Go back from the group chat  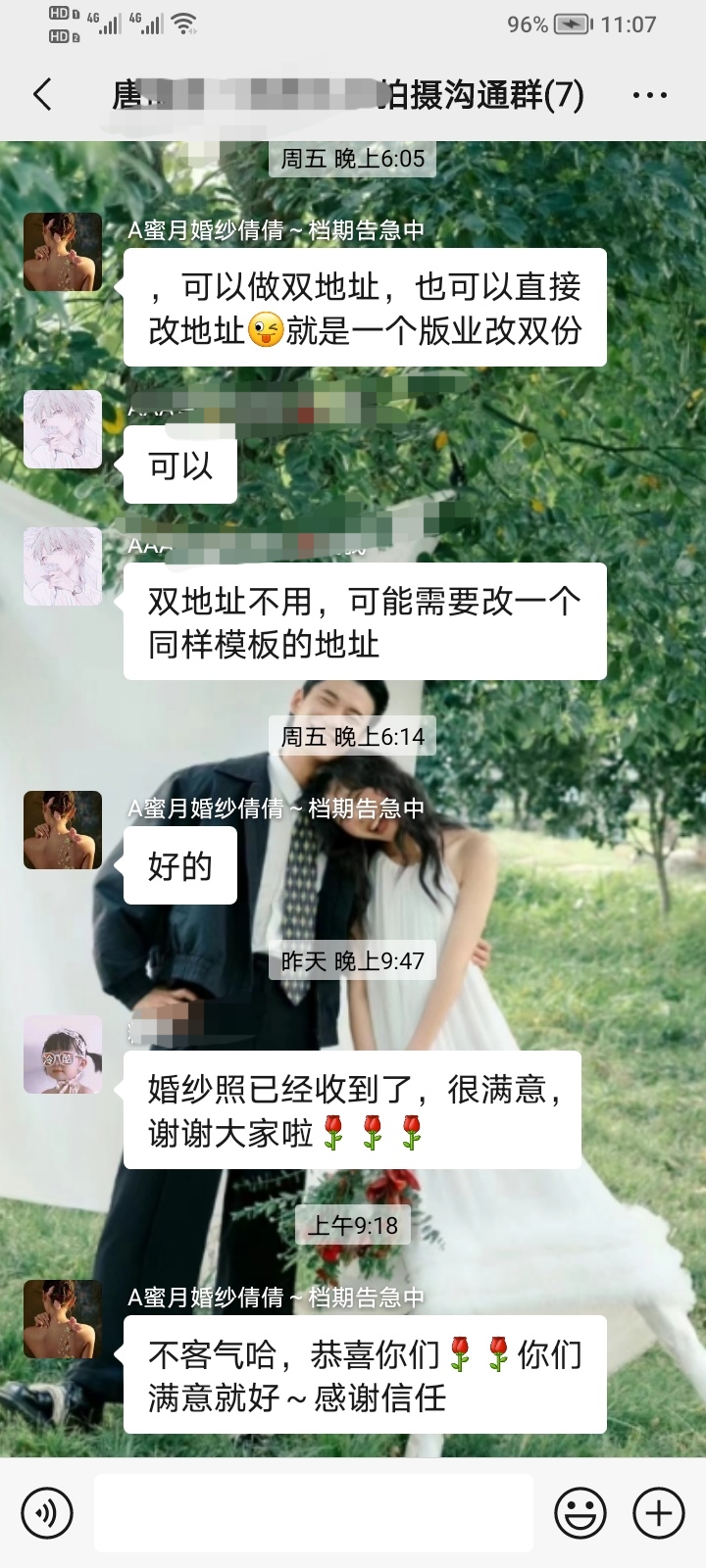click(42, 95)
